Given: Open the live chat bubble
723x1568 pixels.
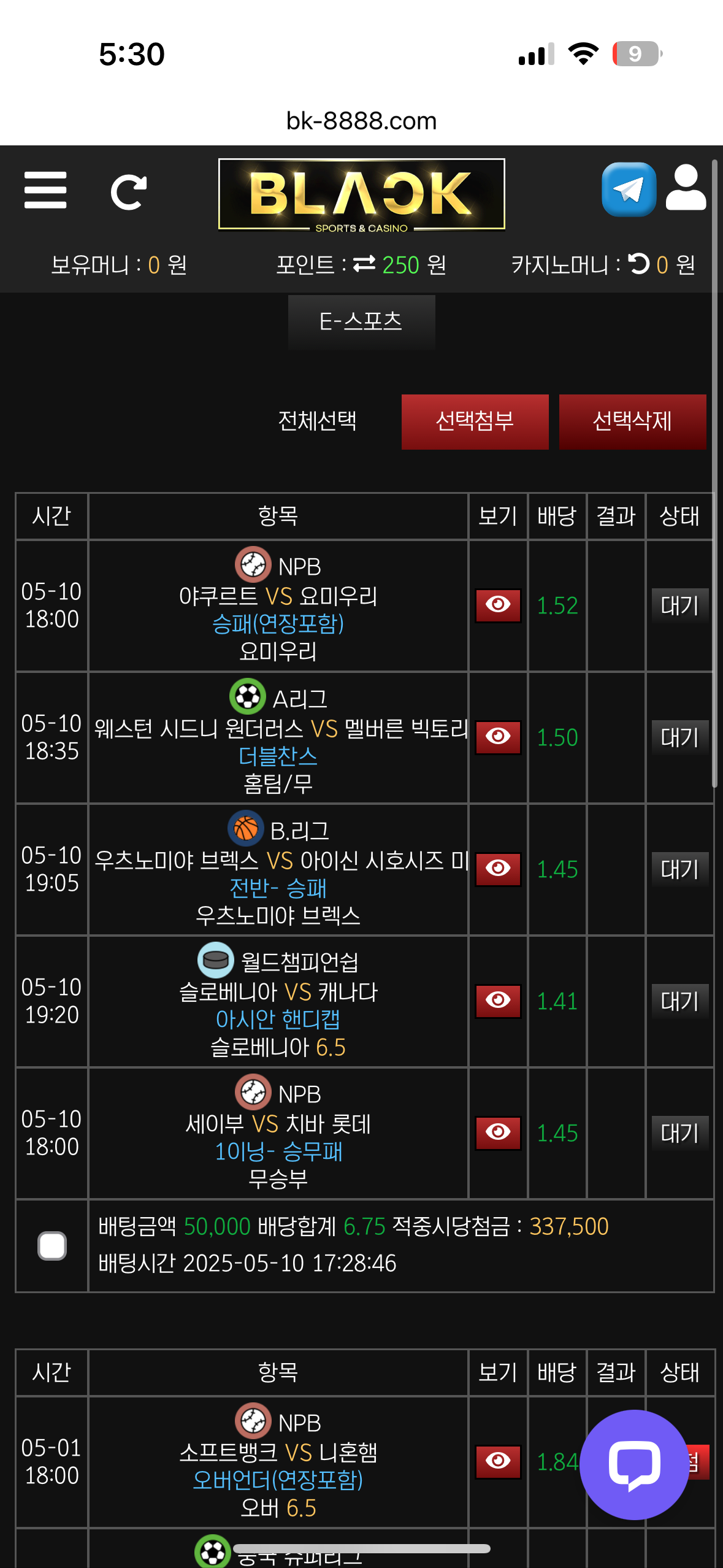Looking at the screenshot, I should 634,1464.
